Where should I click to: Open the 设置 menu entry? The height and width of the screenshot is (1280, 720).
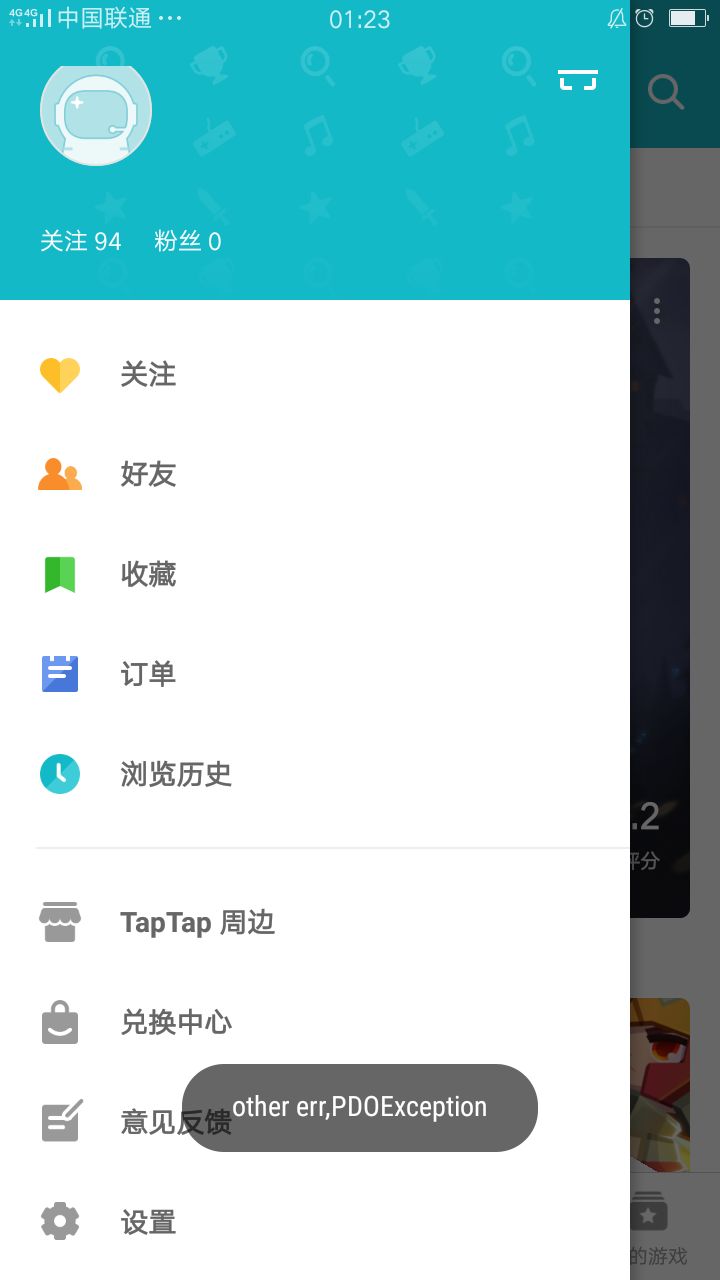(x=147, y=1222)
